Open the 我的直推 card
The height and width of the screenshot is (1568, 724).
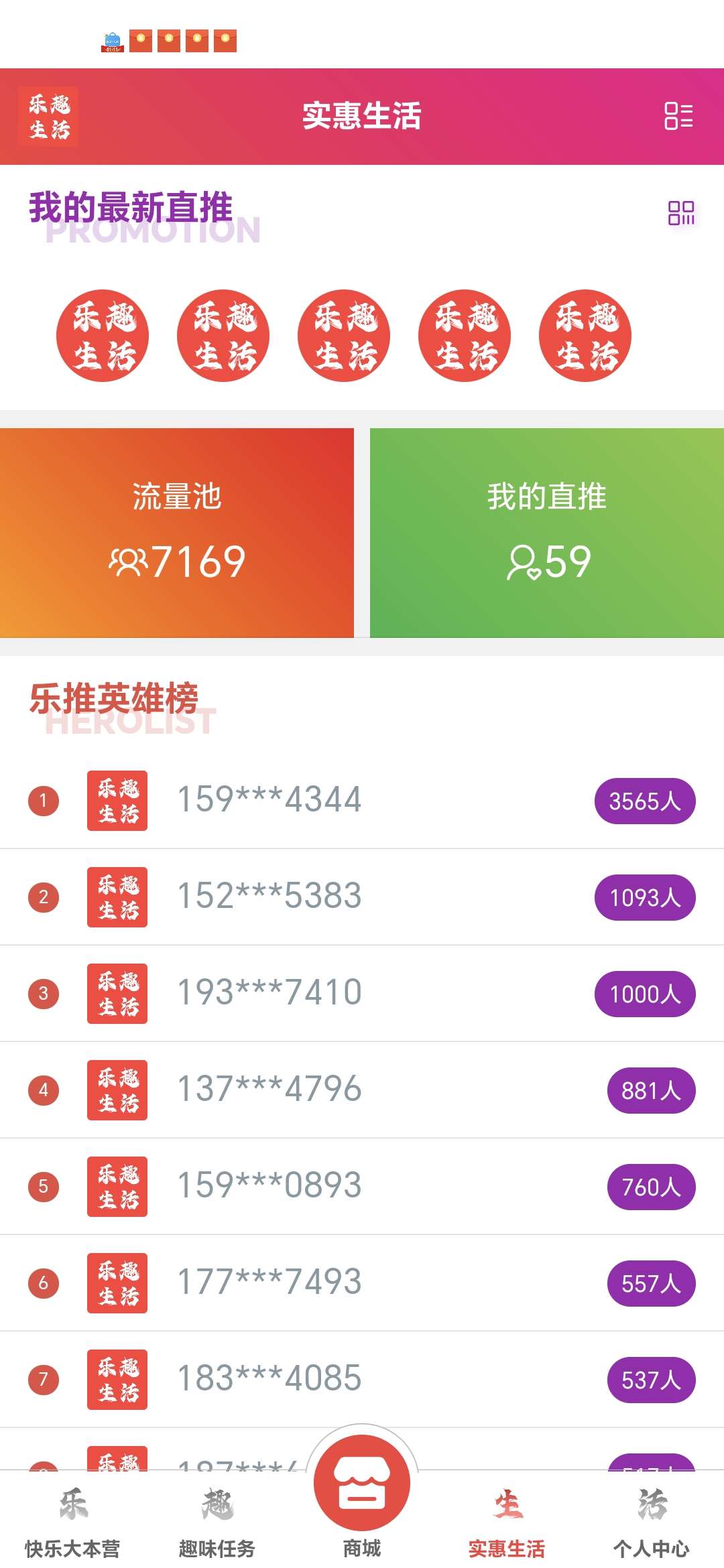547,533
